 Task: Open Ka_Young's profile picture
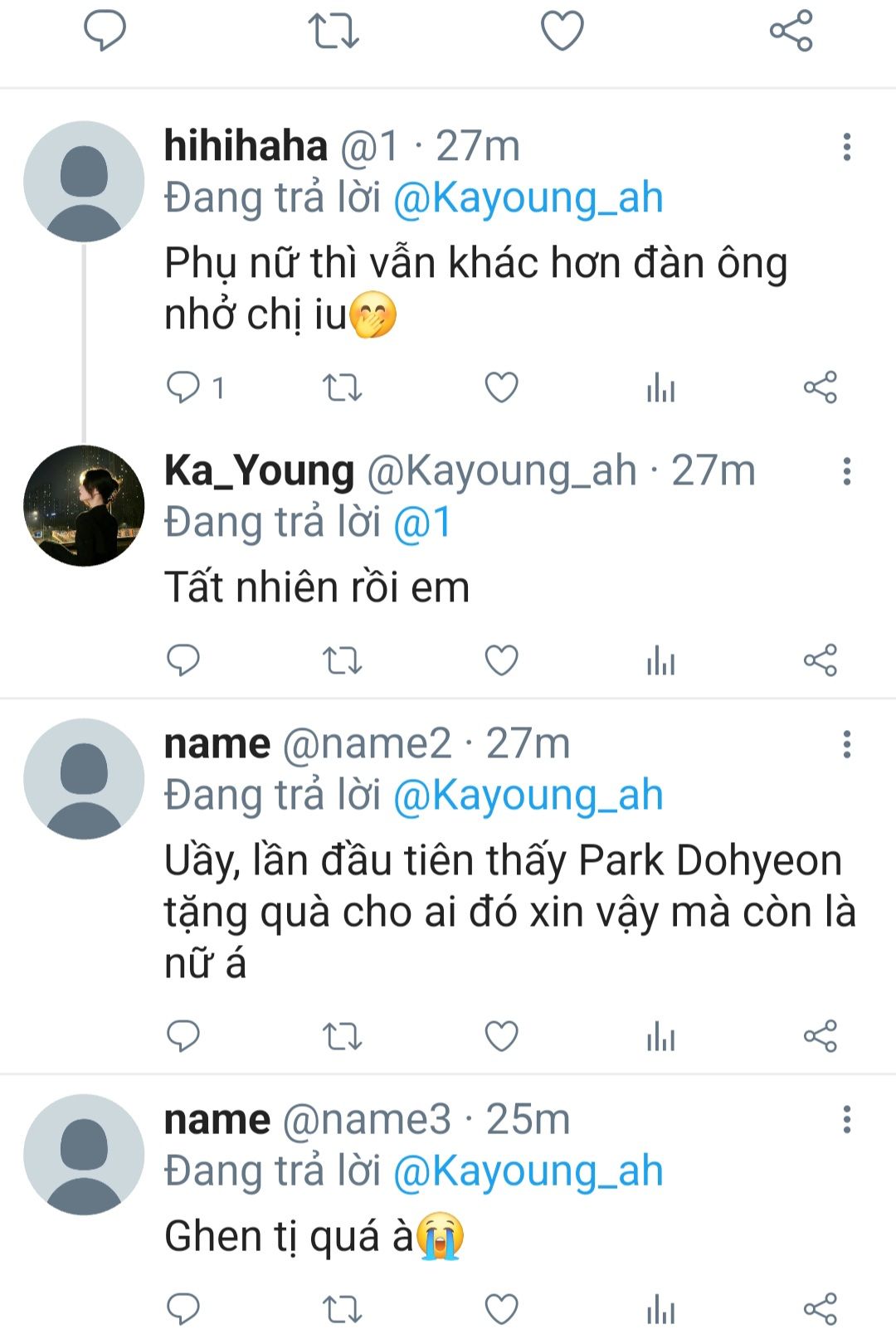pyautogui.click(x=84, y=505)
